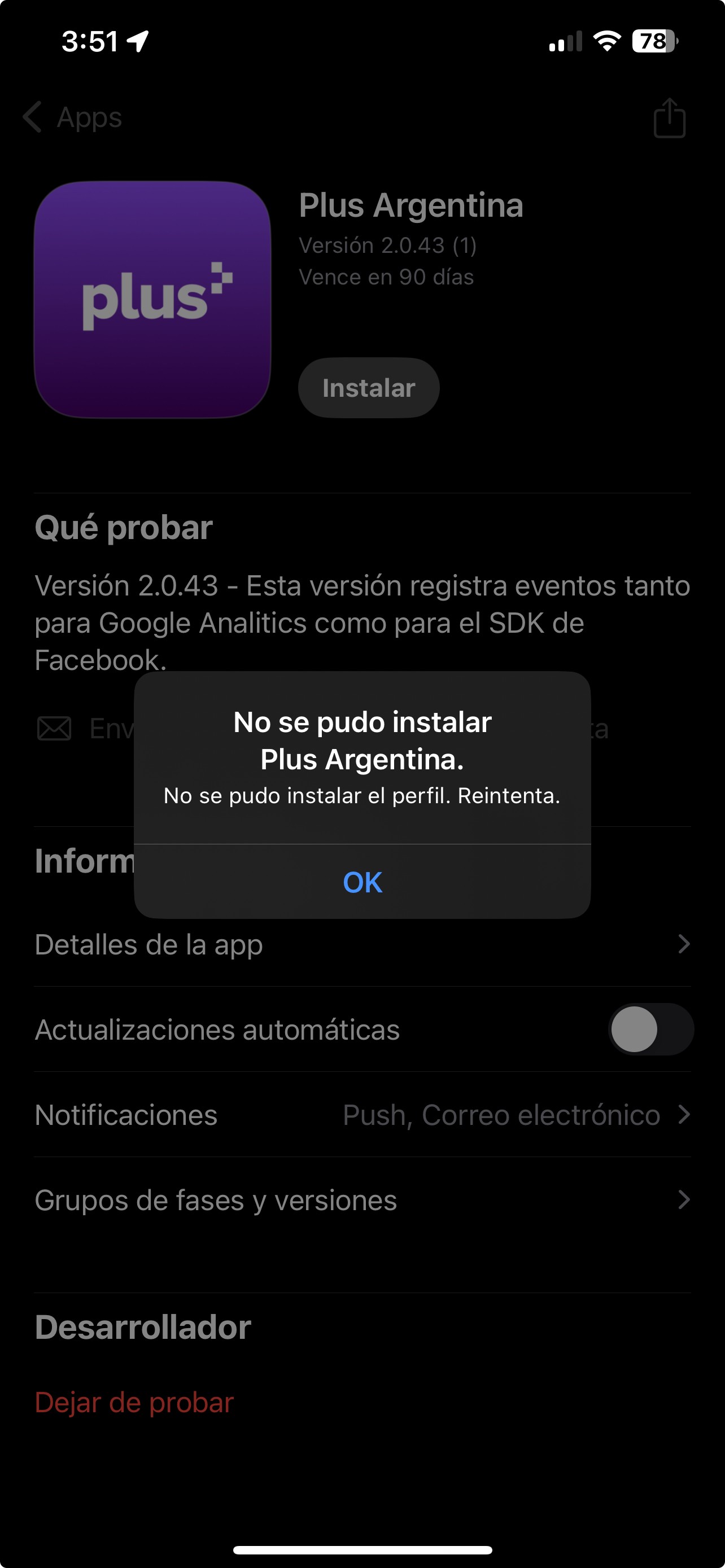The image size is (725, 1568).
Task: Open Detalles de la app
Action: pos(362,945)
